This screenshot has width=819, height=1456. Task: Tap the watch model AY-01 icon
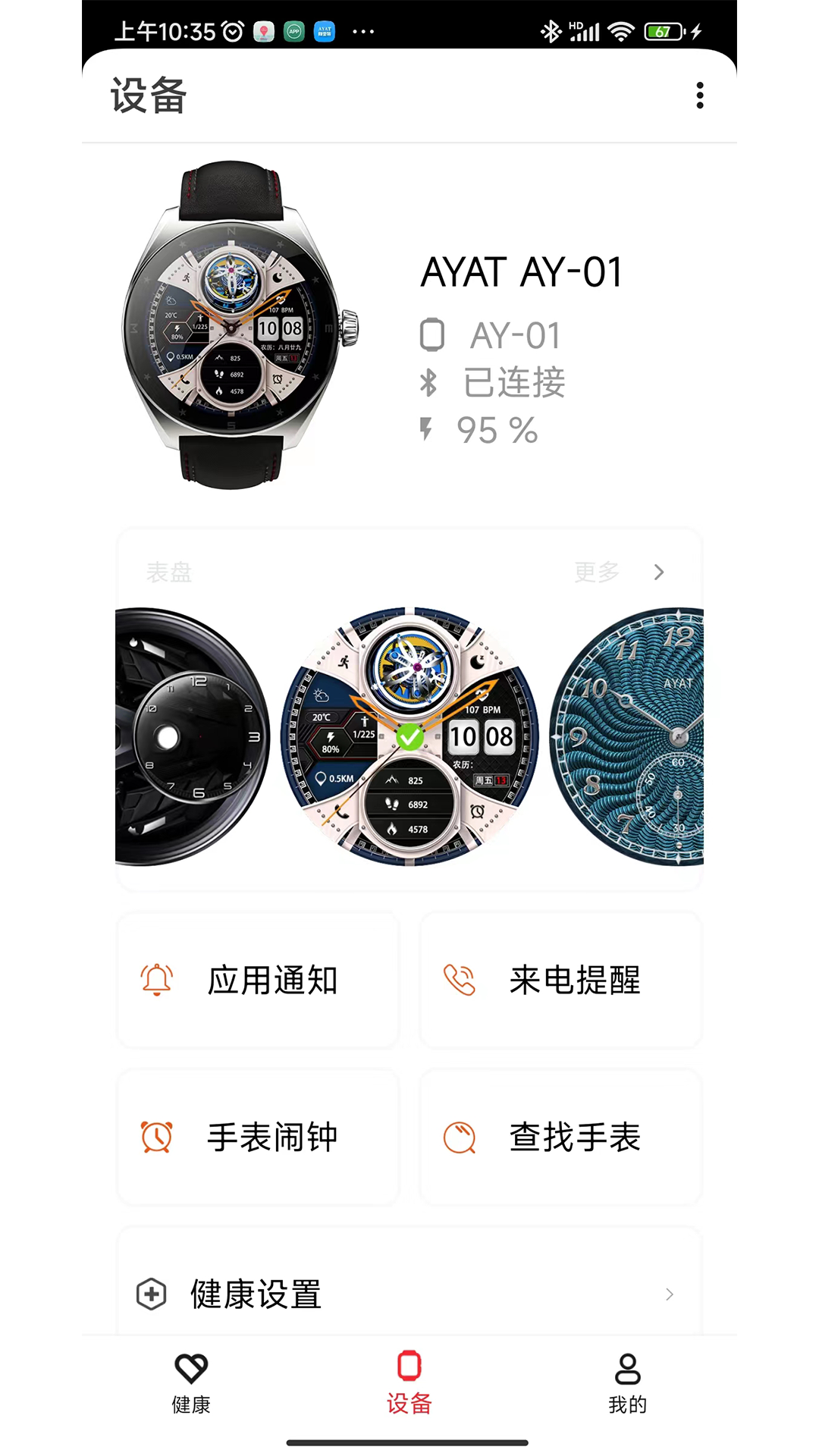(x=429, y=334)
